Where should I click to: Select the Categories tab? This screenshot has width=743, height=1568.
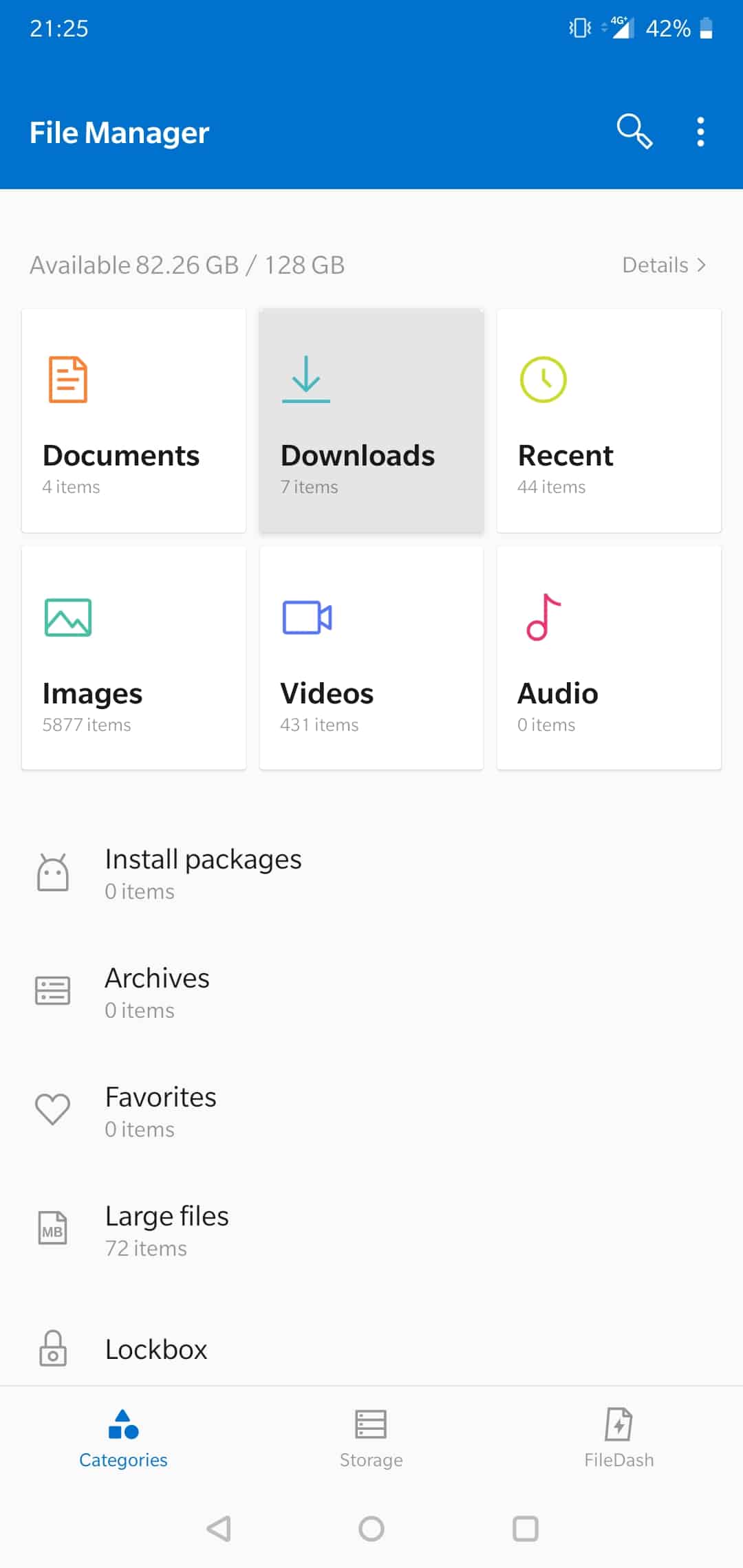tap(124, 1438)
